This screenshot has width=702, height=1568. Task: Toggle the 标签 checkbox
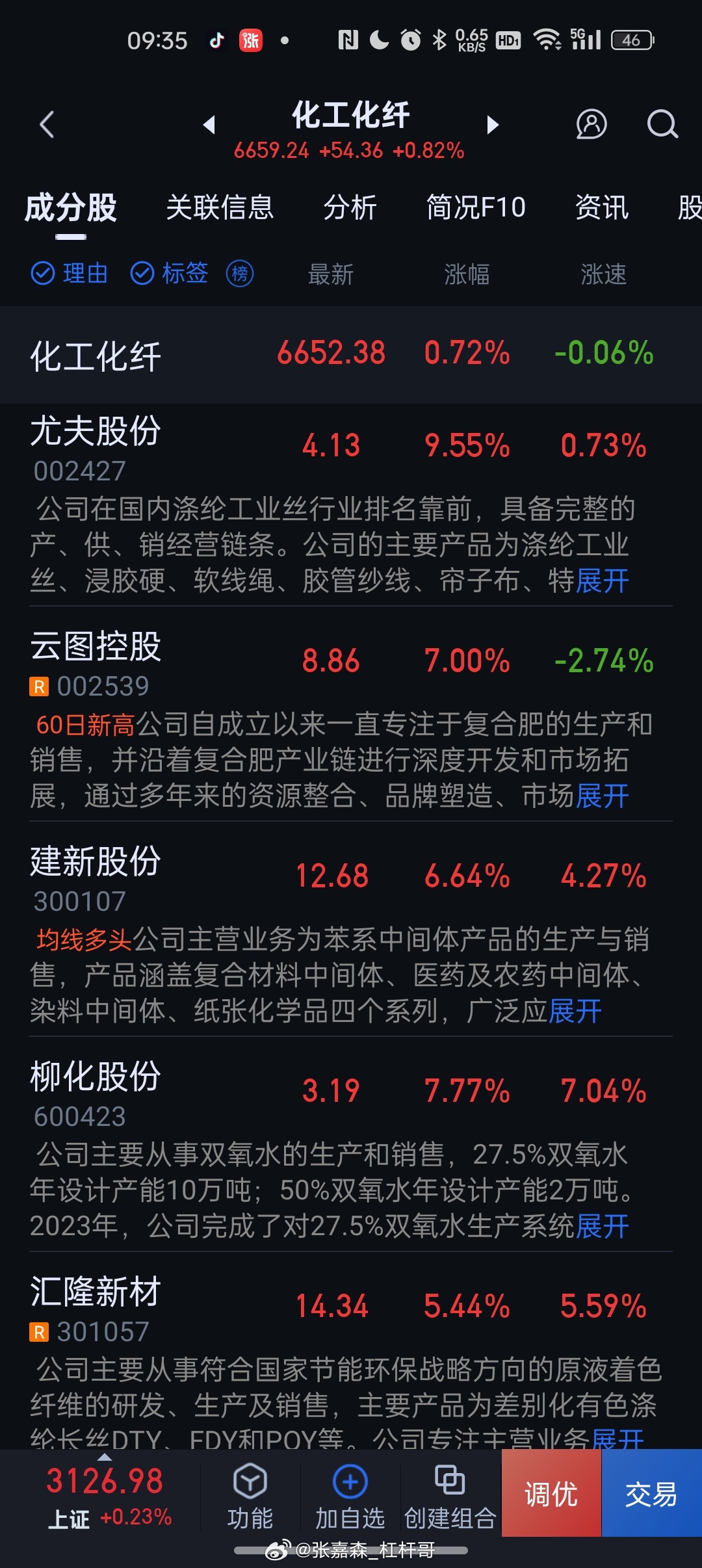169,274
